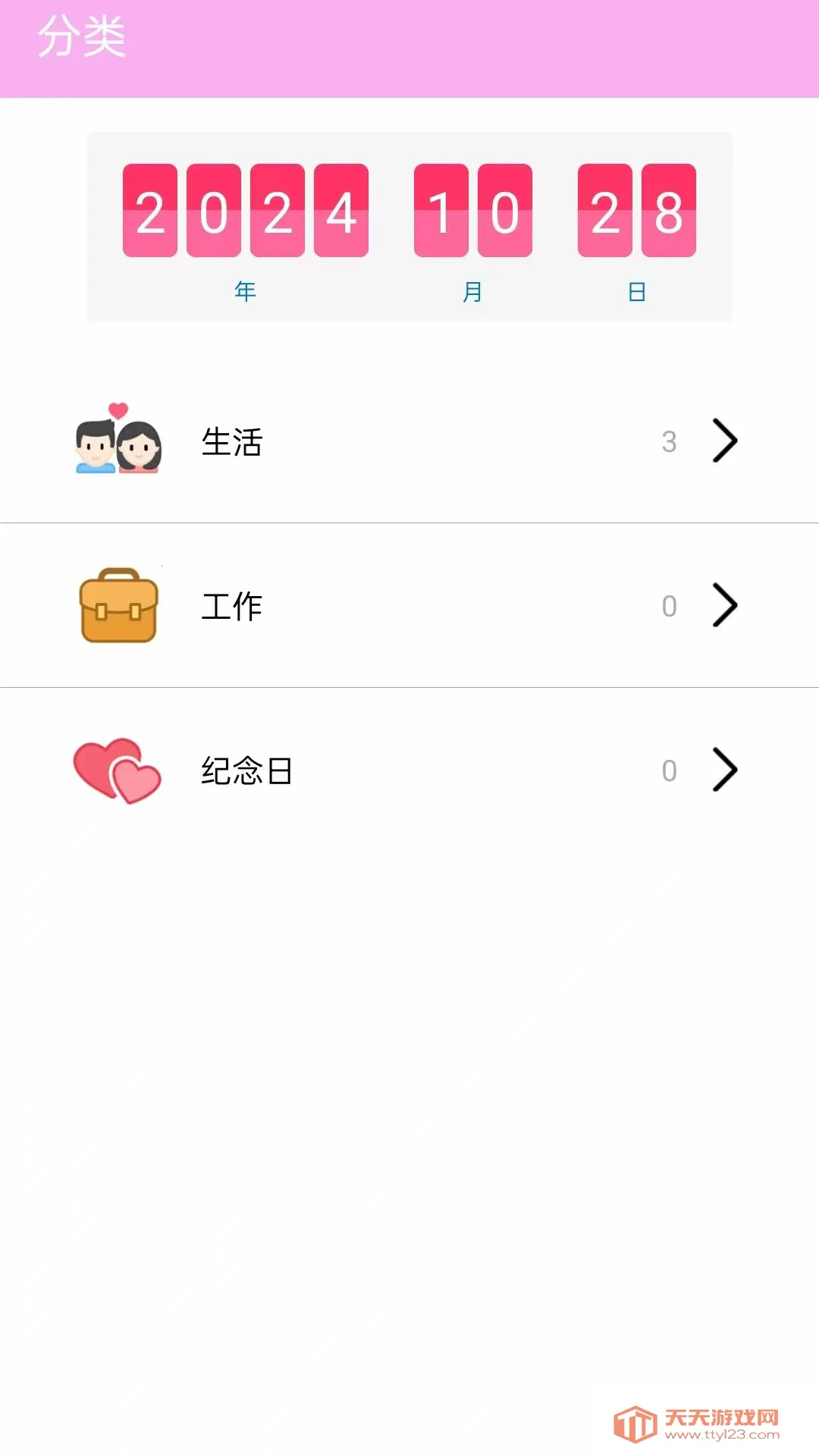The image size is (819, 1456).
Task: Tap the item count 3 next to 生活
Action: pos(669,441)
